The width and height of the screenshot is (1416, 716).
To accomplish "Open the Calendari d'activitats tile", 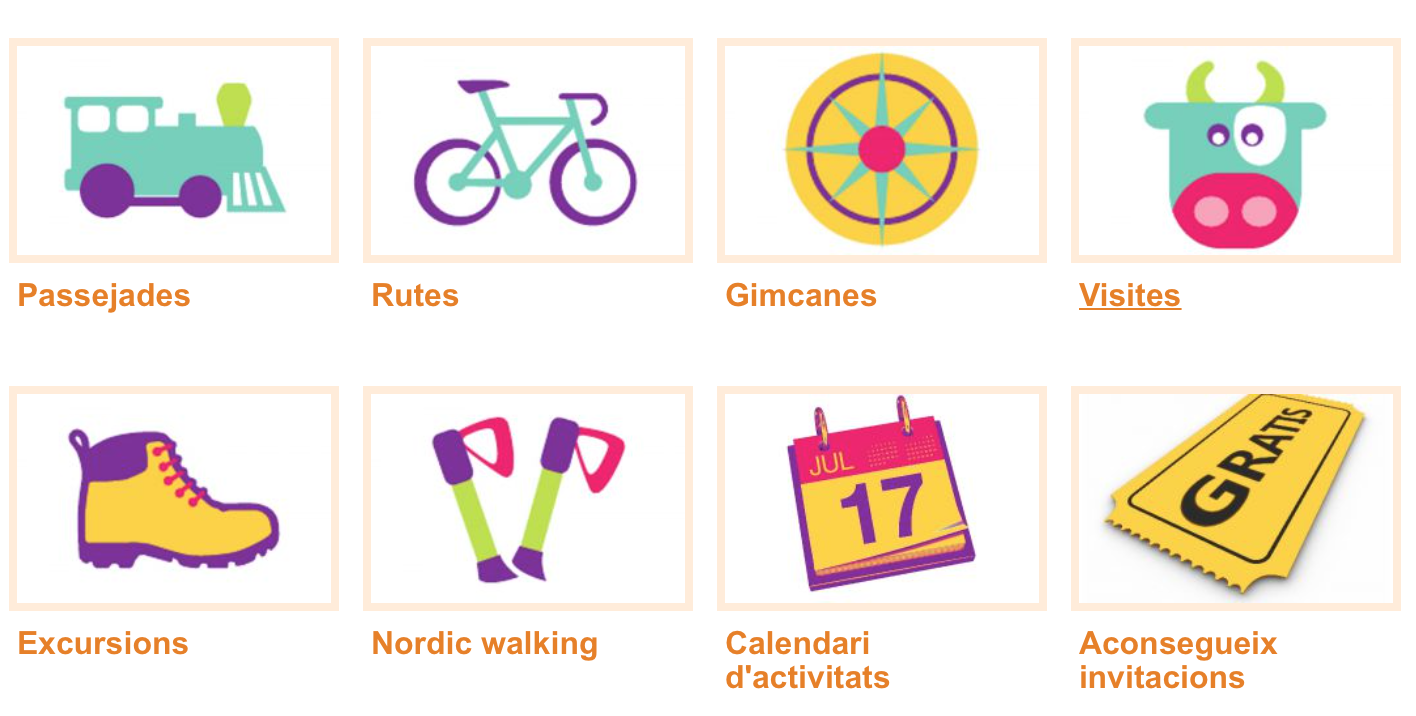I will 881,498.
